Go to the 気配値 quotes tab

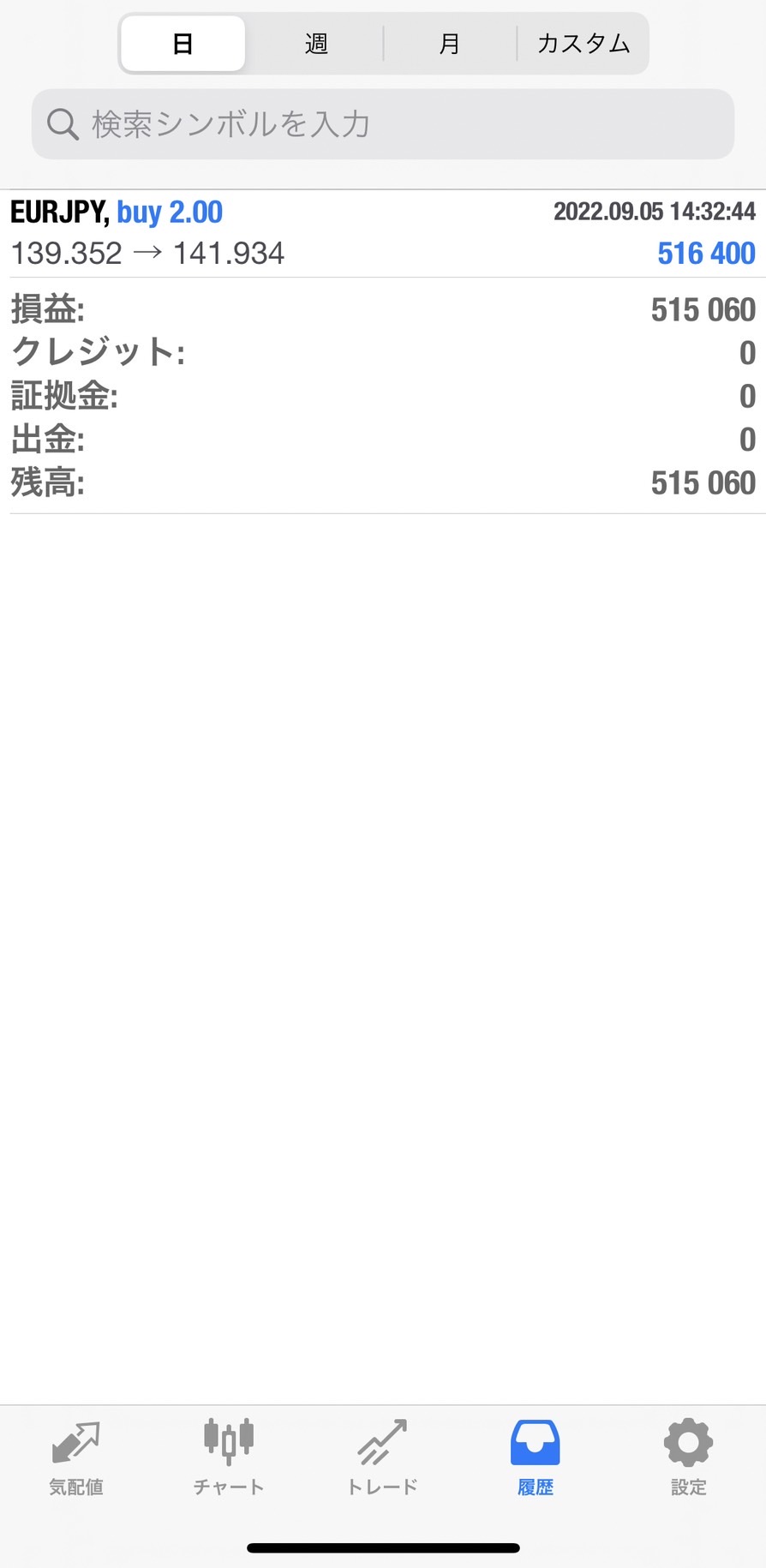coord(76,1458)
